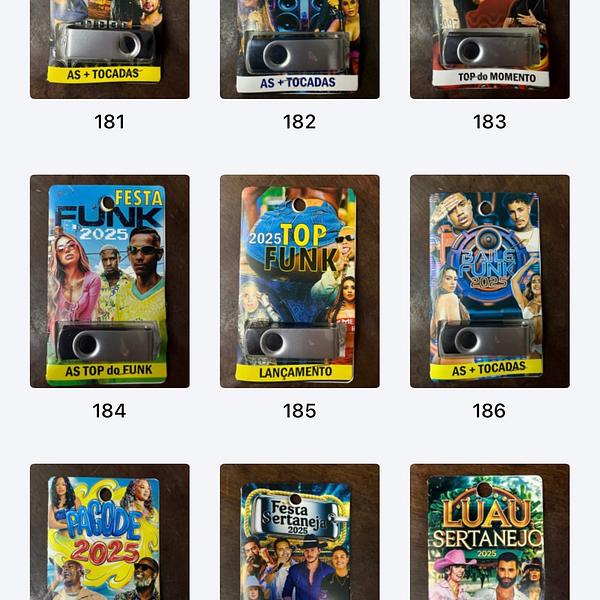
Task: Choose item 186 Baile Funk 2025
Action: [490, 281]
